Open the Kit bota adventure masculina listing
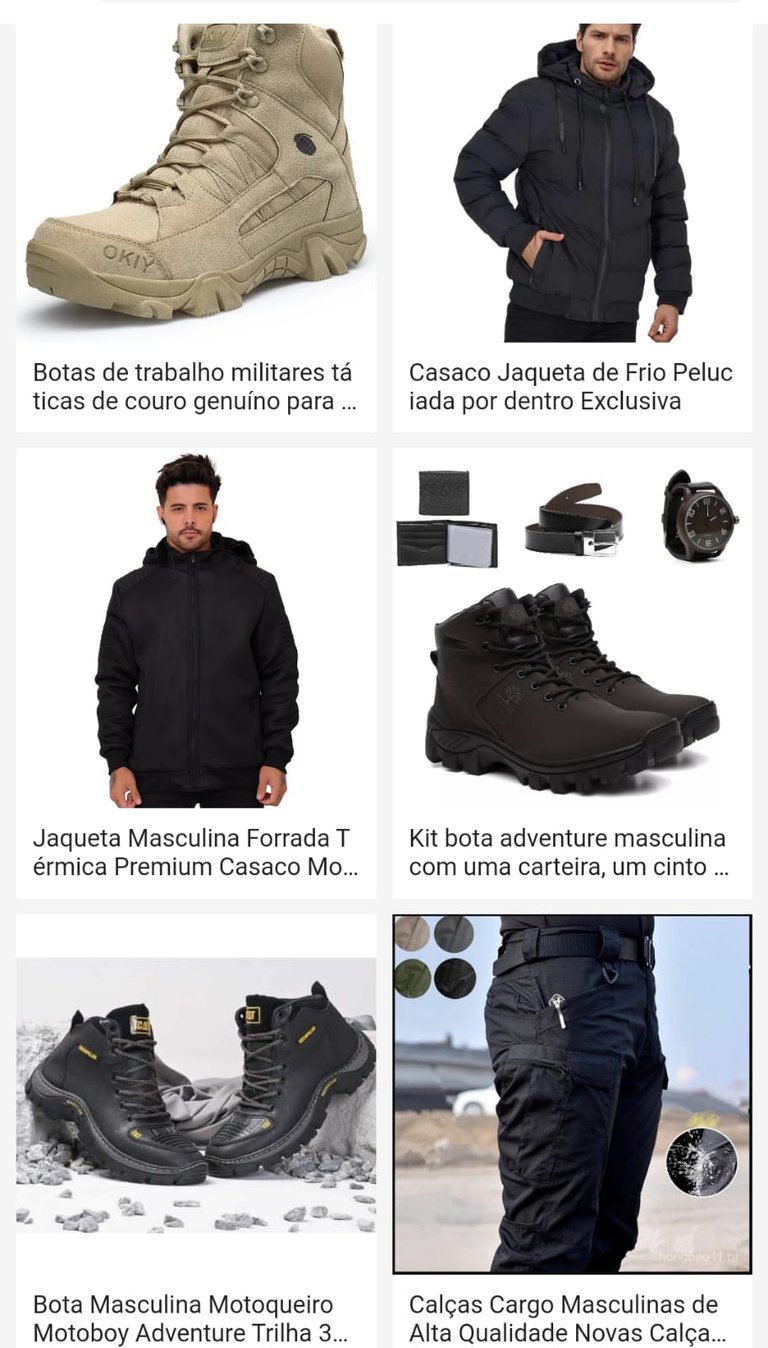 tap(572, 673)
